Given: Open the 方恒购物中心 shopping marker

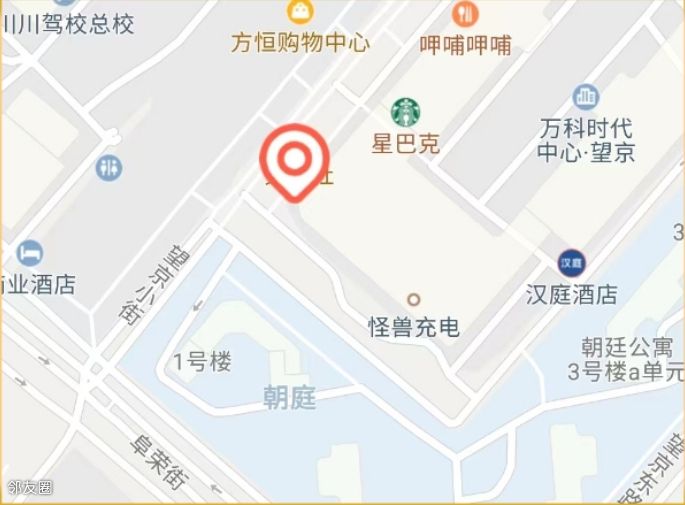Looking at the screenshot, I should 299,13.
